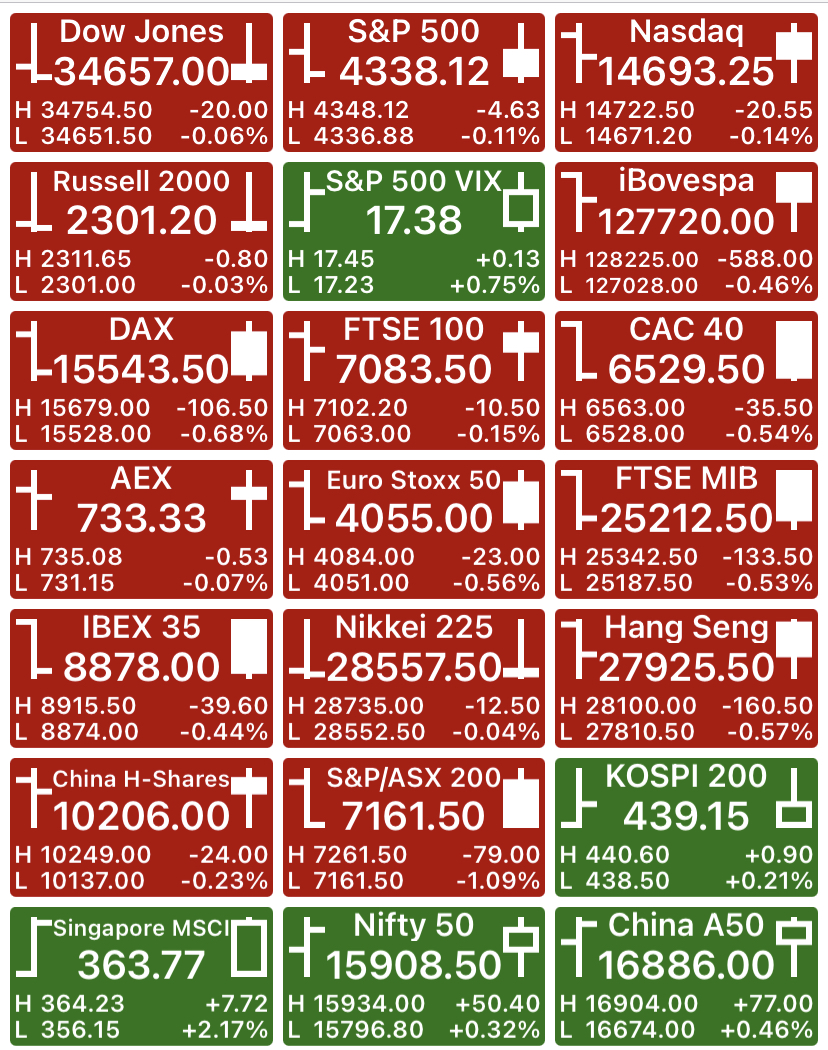Open the S&P/ASX 200 tile

(x=414, y=828)
